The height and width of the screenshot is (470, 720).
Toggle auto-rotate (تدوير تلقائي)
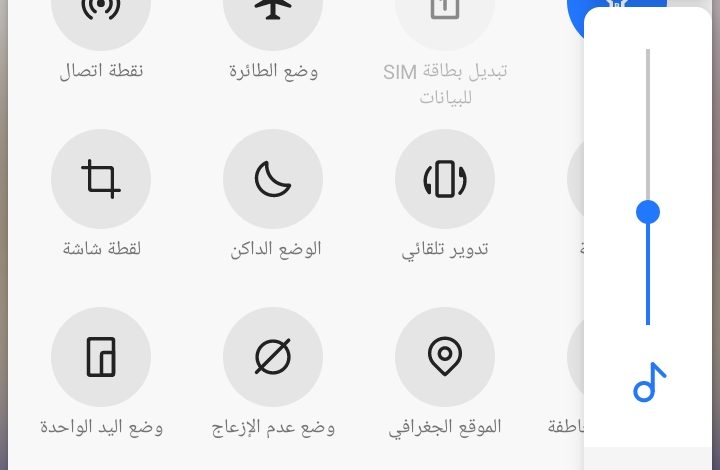pos(445,179)
